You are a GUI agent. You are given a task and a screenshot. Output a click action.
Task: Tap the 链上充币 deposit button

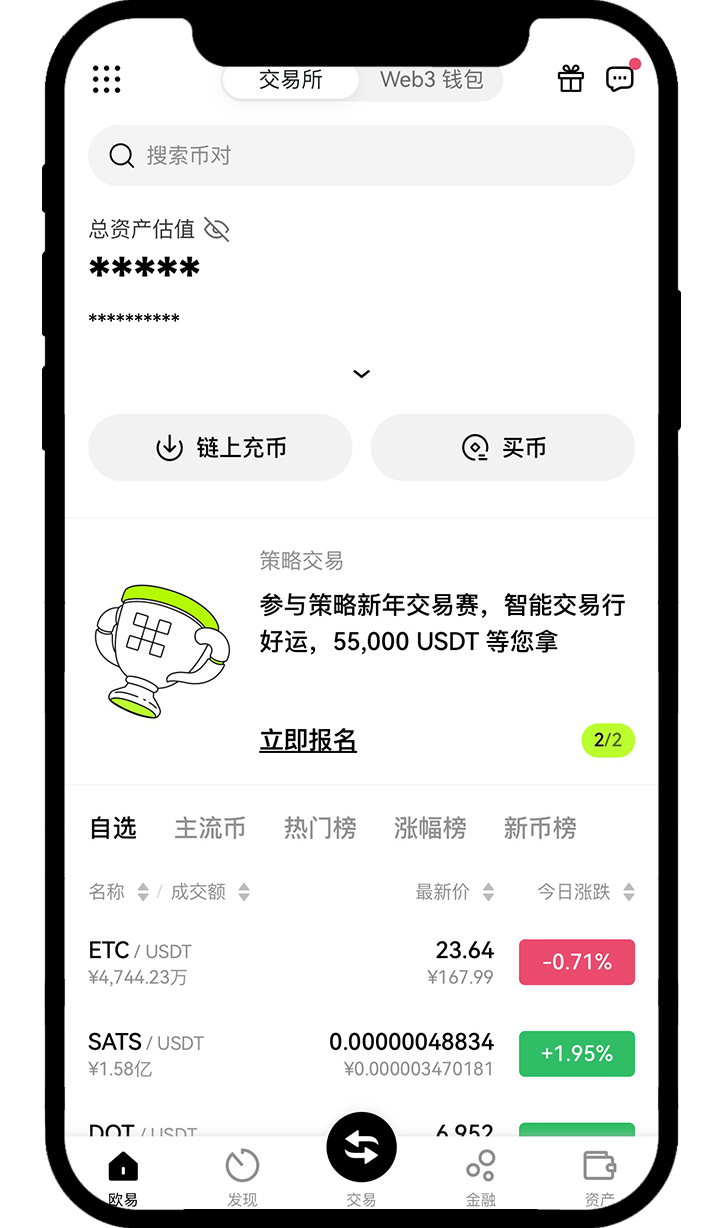click(x=220, y=448)
